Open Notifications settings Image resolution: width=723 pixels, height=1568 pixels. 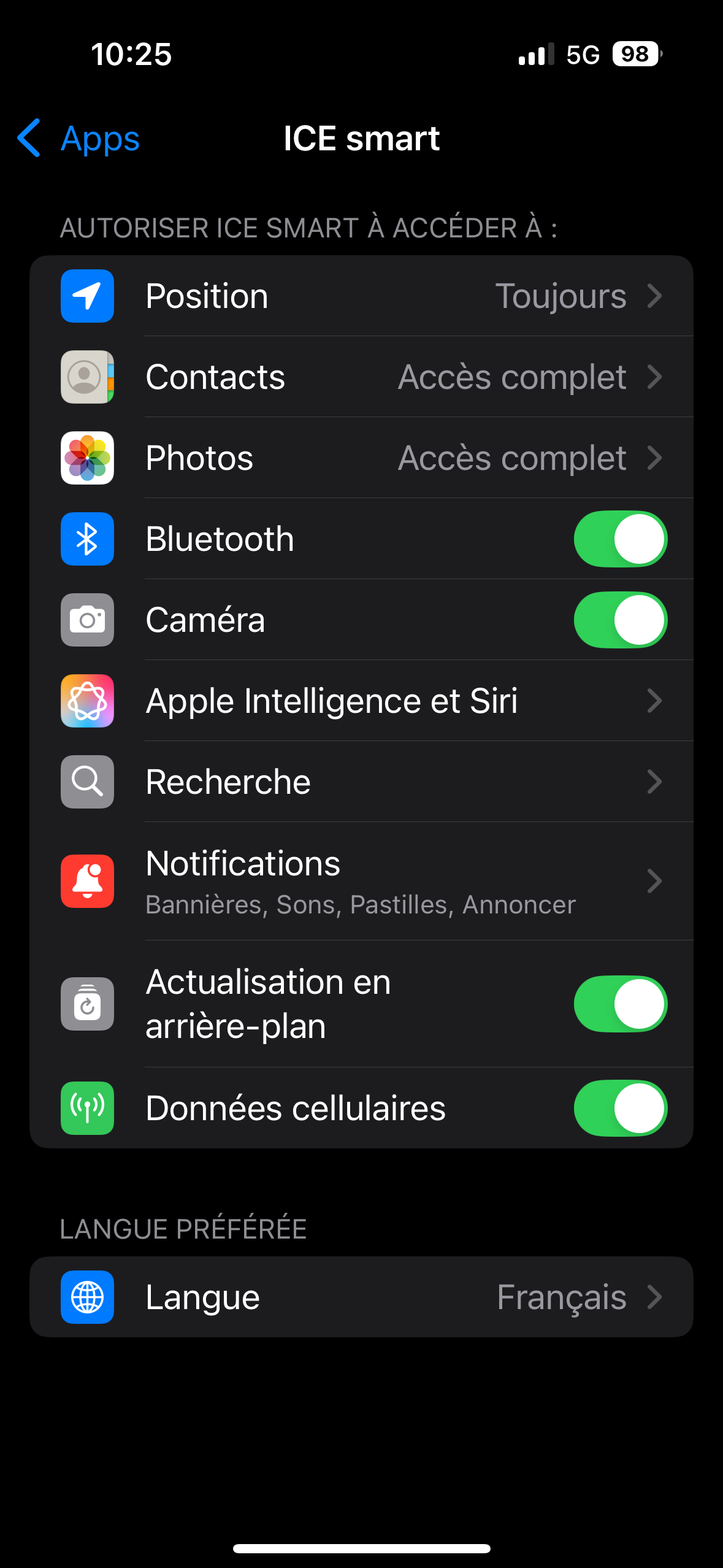tap(361, 882)
